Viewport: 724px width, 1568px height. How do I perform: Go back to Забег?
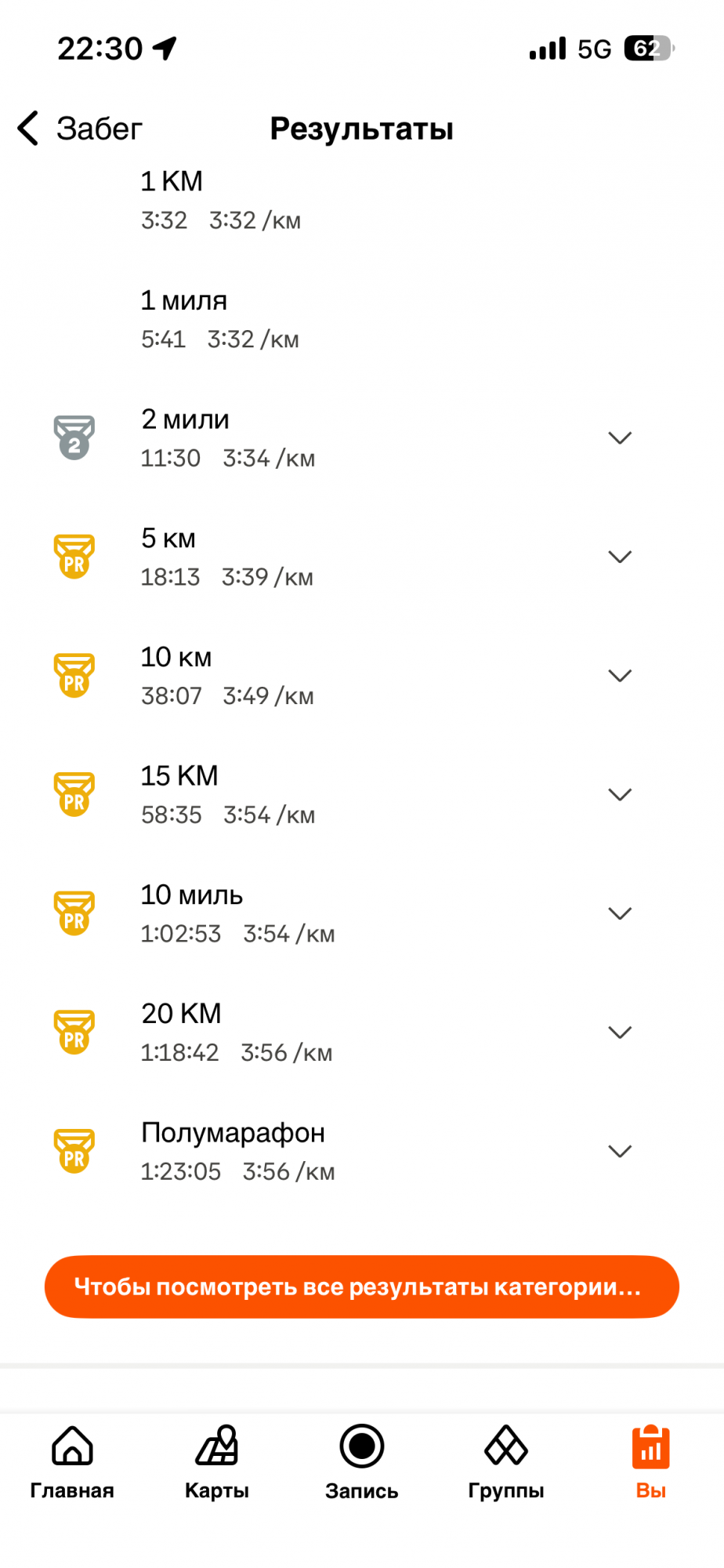[78, 129]
